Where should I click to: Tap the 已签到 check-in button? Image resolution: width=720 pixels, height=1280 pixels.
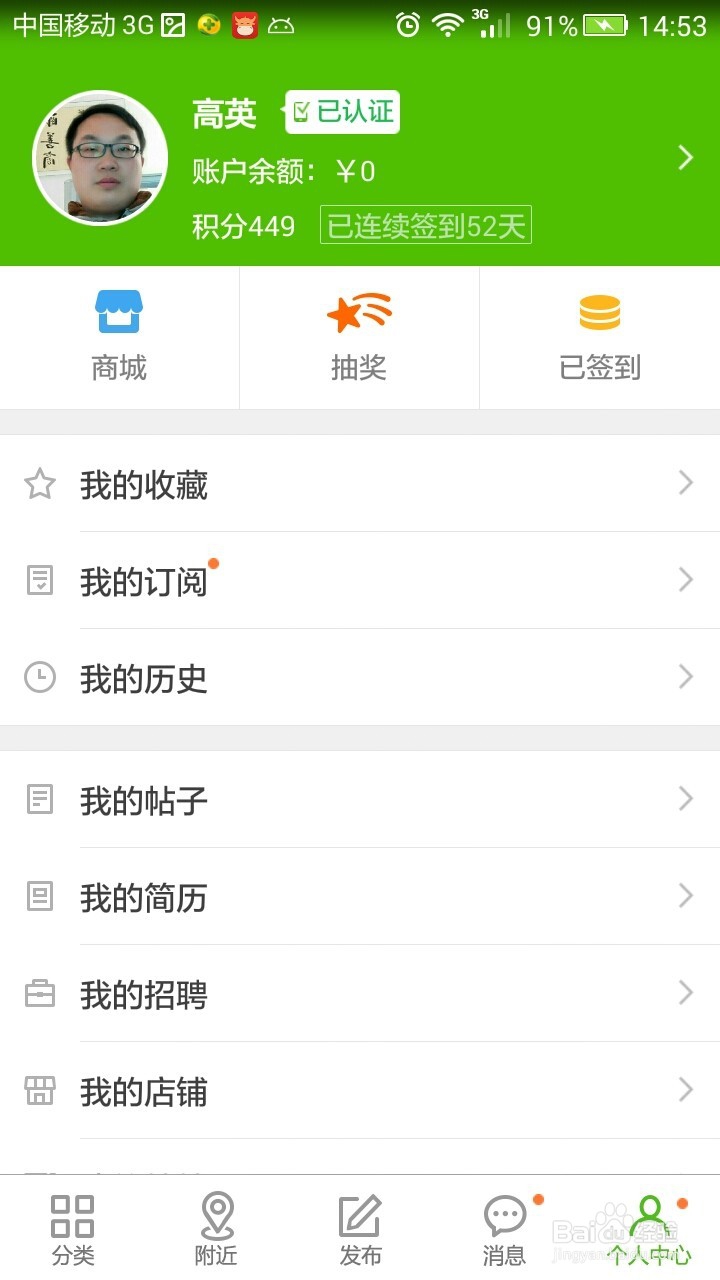pyautogui.click(x=599, y=337)
